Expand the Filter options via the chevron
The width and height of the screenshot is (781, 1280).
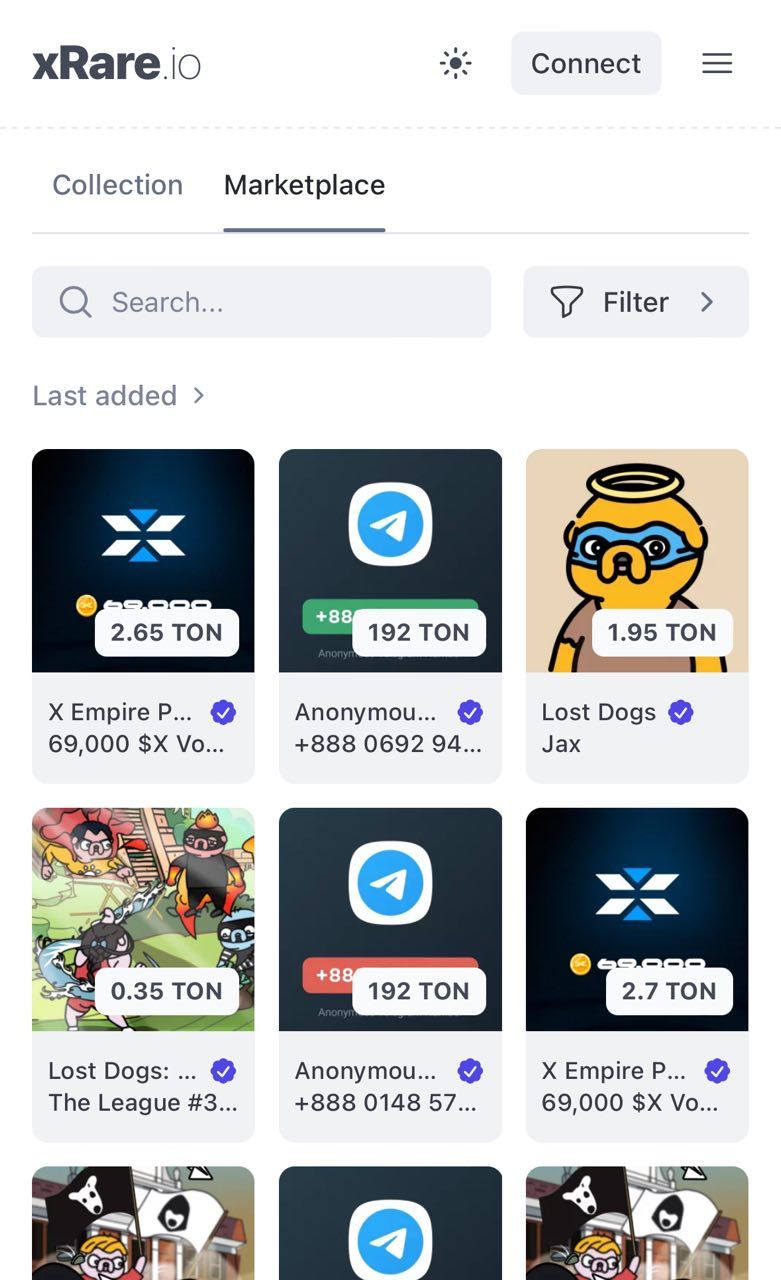(x=707, y=302)
